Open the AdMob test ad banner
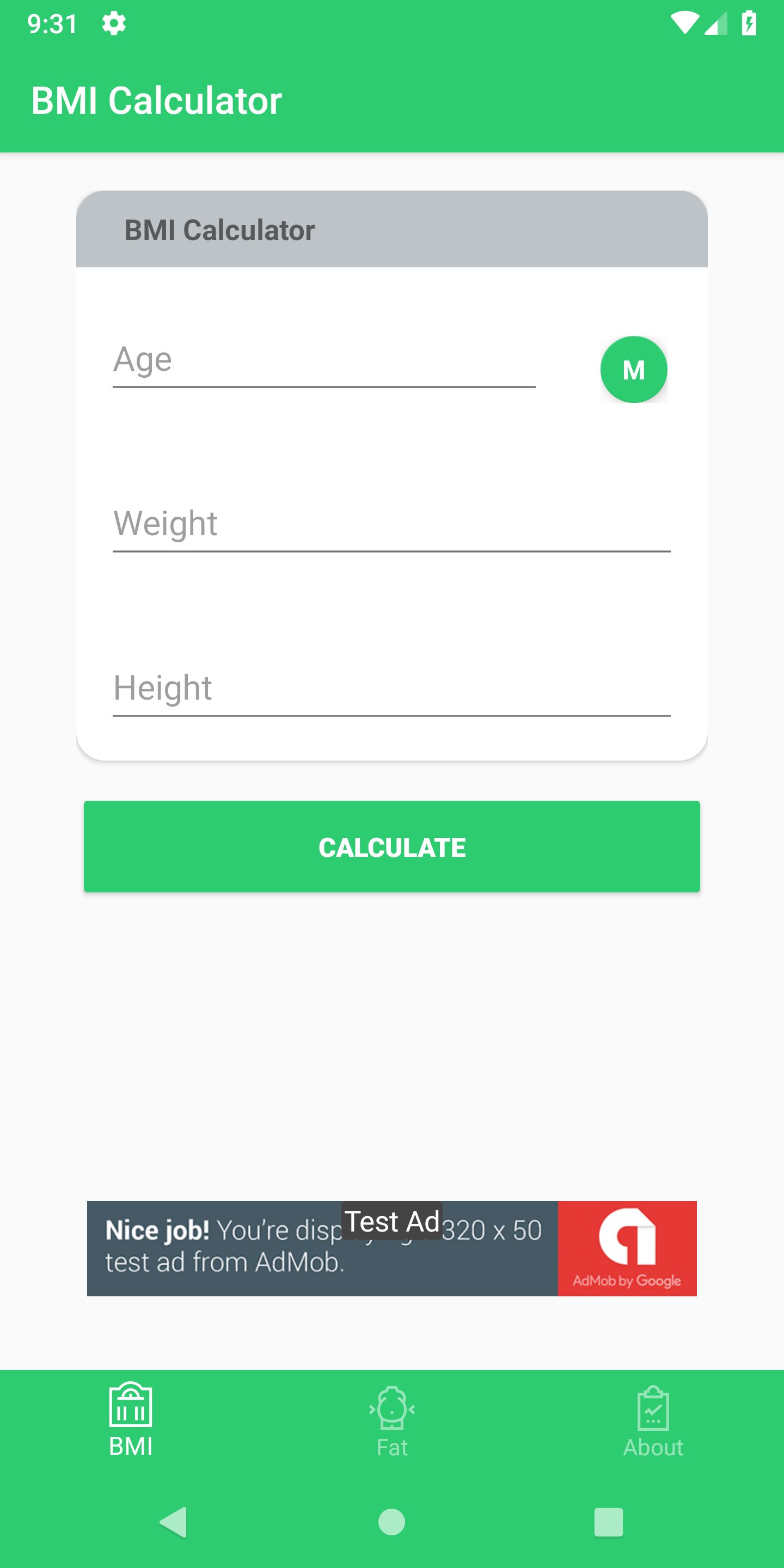 (x=391, y=1248)
